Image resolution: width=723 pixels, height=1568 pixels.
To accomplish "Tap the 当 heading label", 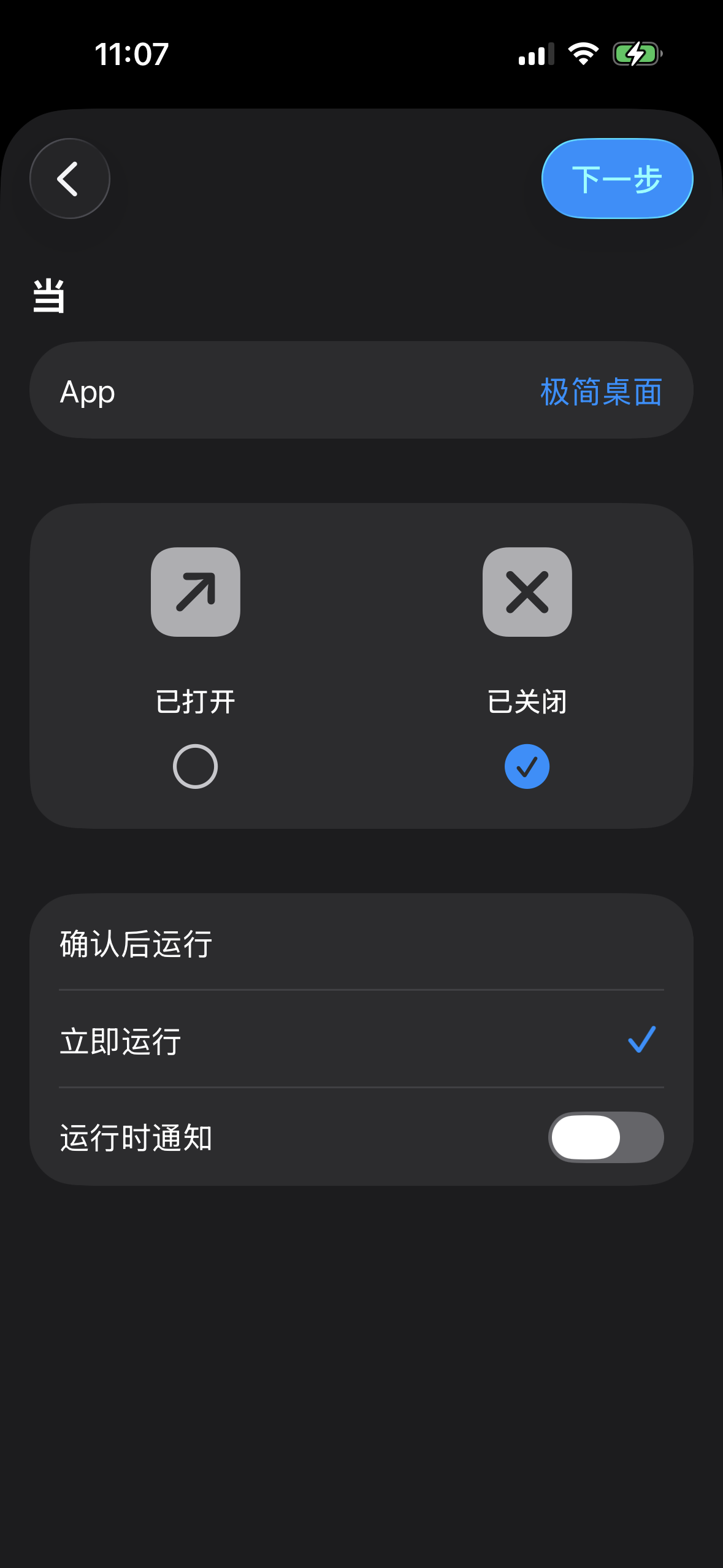I will [48, 297].
